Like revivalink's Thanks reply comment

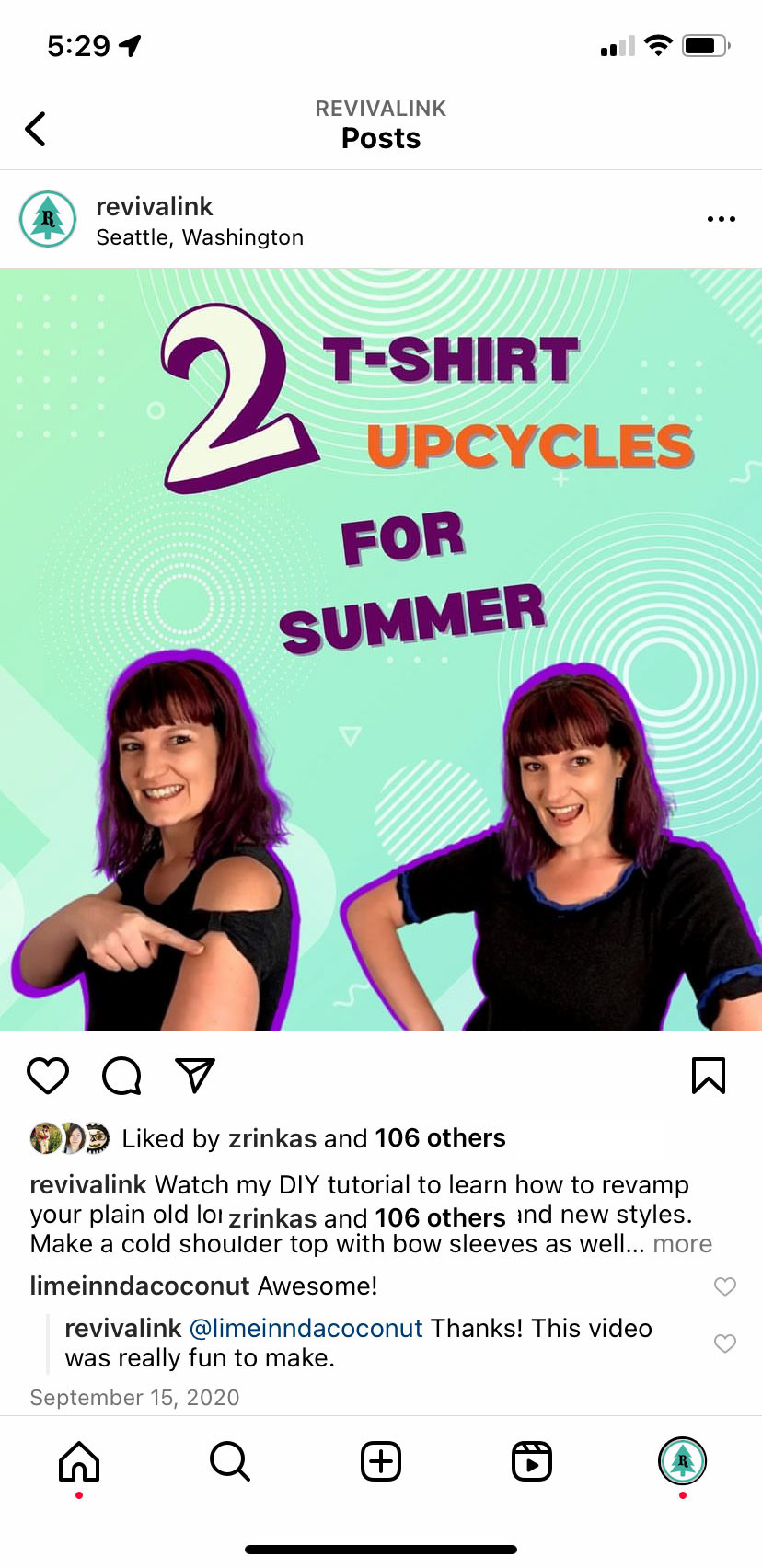coord(725,1343)
